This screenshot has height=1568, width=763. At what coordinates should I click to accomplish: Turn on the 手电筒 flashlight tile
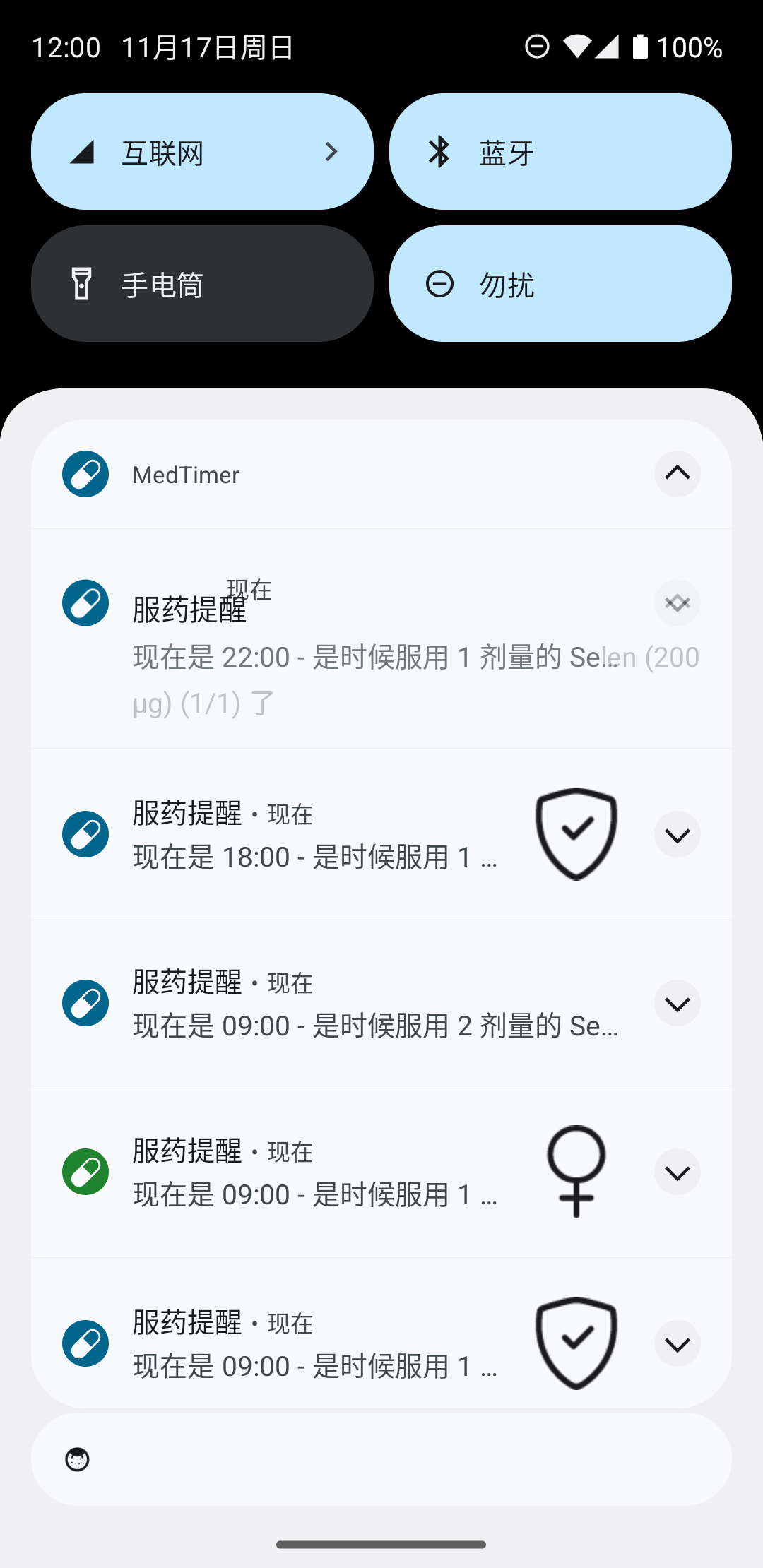click(202, 284)
